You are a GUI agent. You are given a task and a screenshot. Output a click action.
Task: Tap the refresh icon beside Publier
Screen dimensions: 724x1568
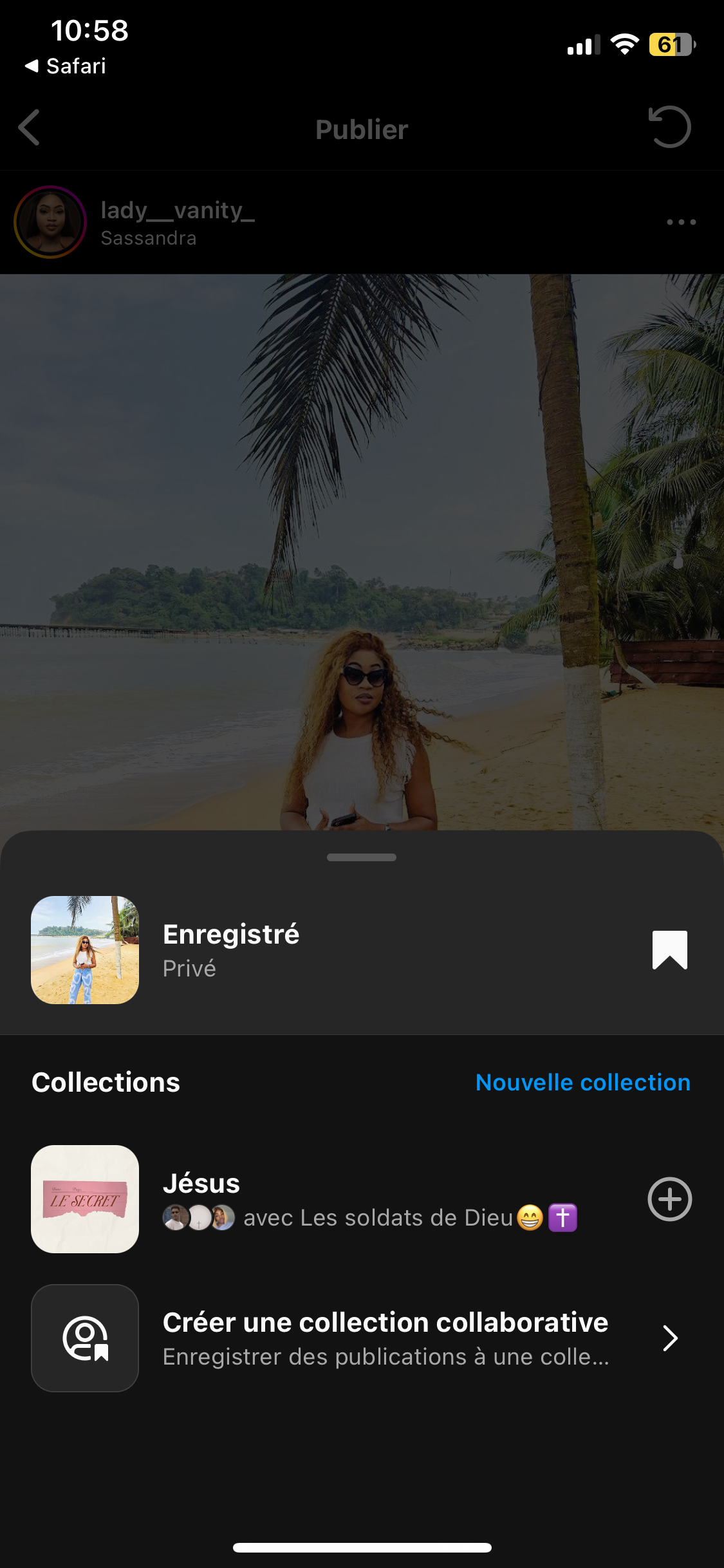(x=669, y=127)
